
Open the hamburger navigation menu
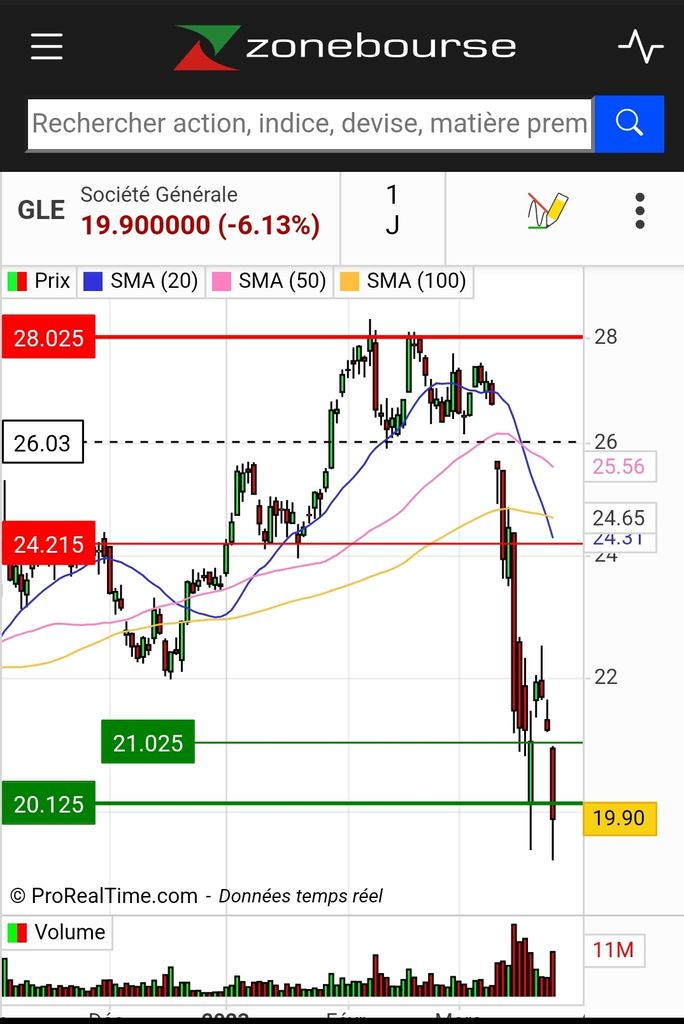(46, 47)
